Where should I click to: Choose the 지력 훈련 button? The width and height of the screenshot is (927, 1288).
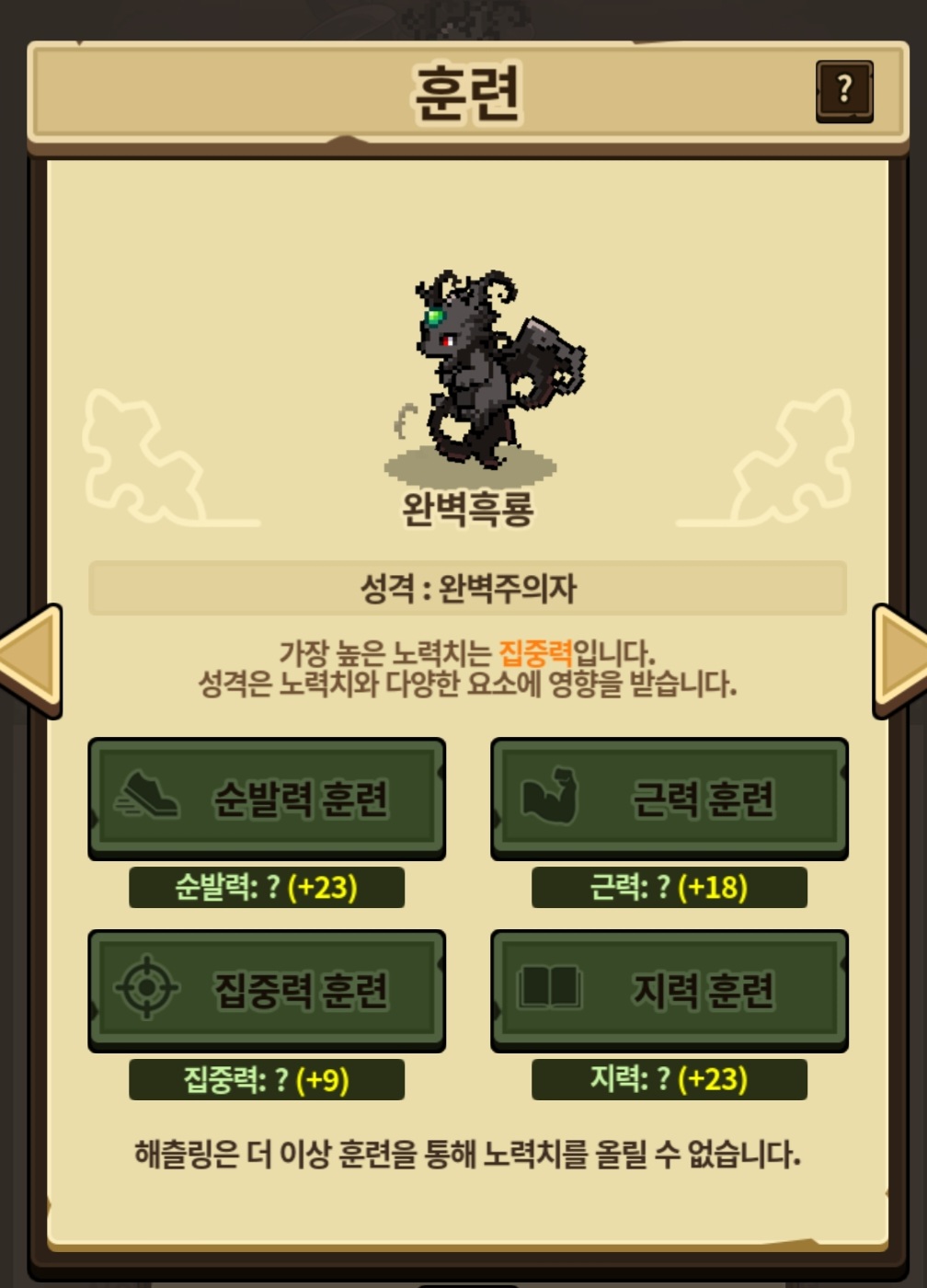[x=669, y=991]
